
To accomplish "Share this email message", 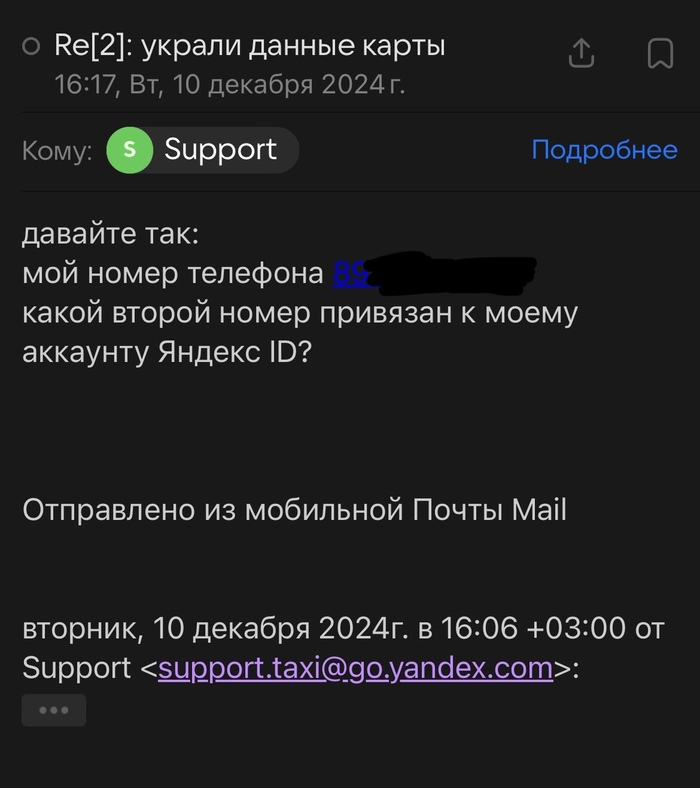I will pyautogui.click(x=582, y=53).
